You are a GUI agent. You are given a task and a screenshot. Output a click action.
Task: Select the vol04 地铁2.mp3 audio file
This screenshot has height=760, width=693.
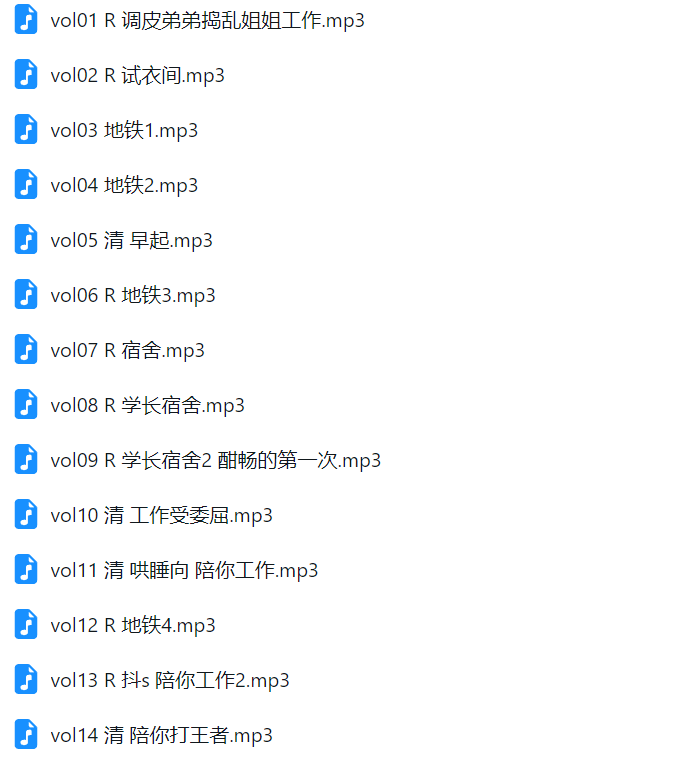(x=124, y=185)
